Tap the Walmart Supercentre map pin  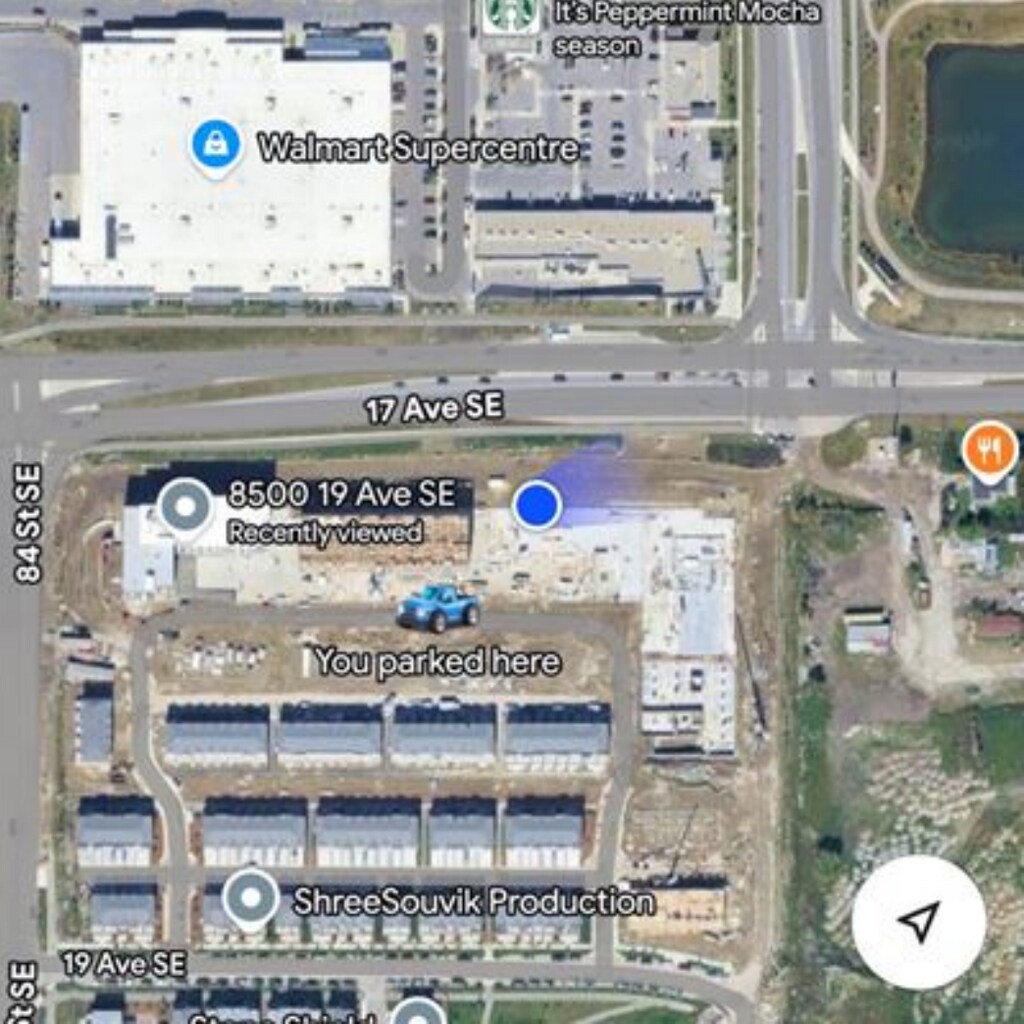[x=216, y=146]
